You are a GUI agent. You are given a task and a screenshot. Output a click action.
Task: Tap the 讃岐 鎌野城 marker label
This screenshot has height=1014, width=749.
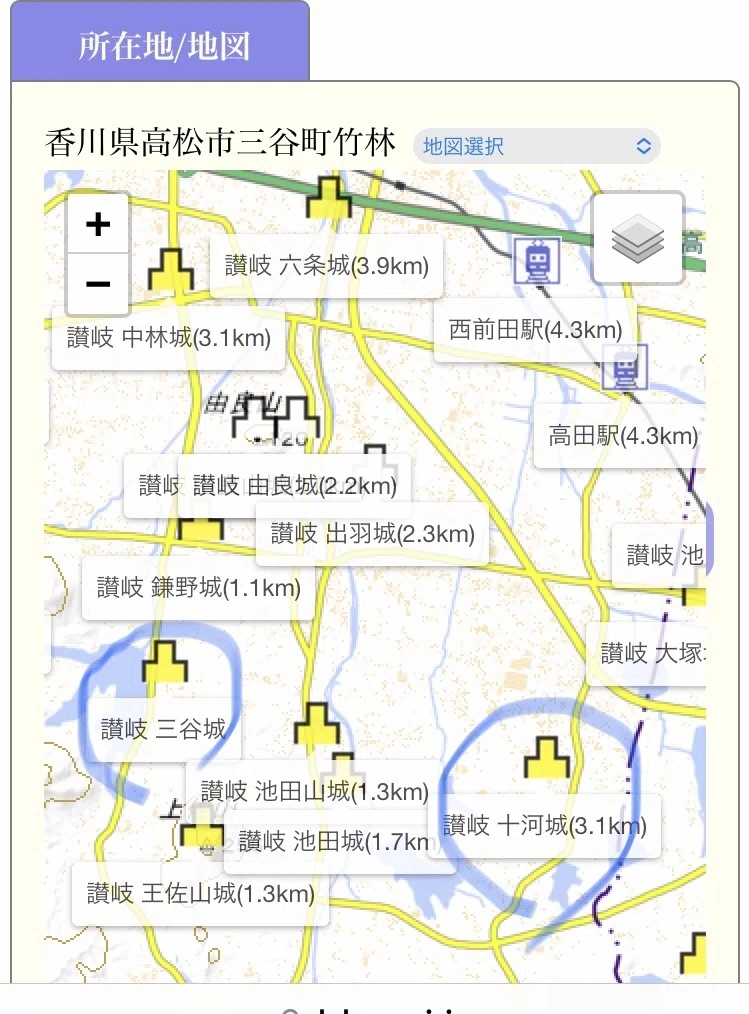point(199,588)
